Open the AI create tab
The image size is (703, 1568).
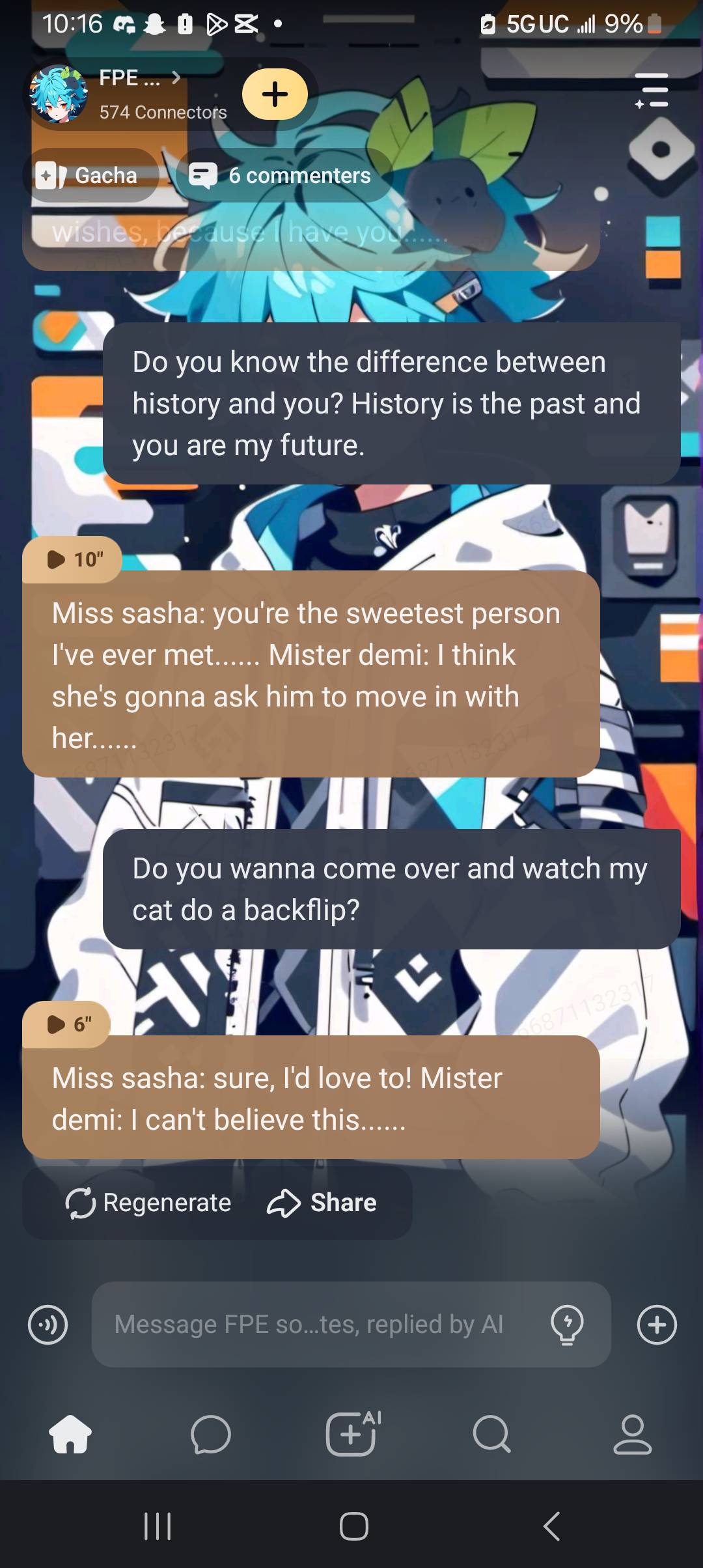tap(352, 1434)
